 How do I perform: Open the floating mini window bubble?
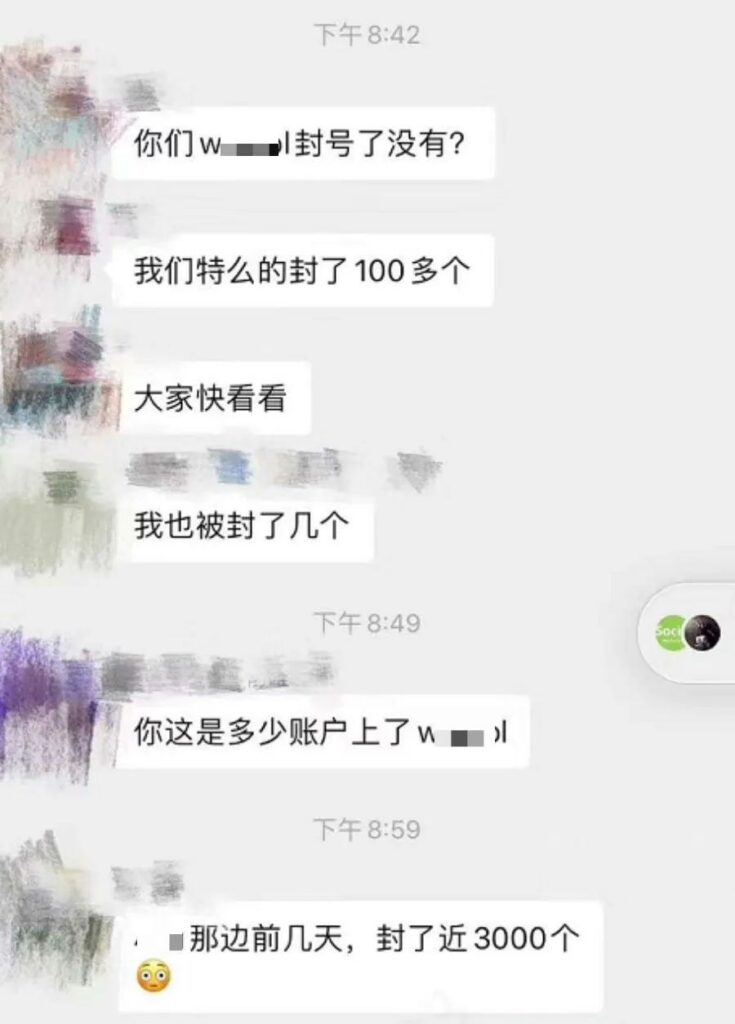[690, 632]
